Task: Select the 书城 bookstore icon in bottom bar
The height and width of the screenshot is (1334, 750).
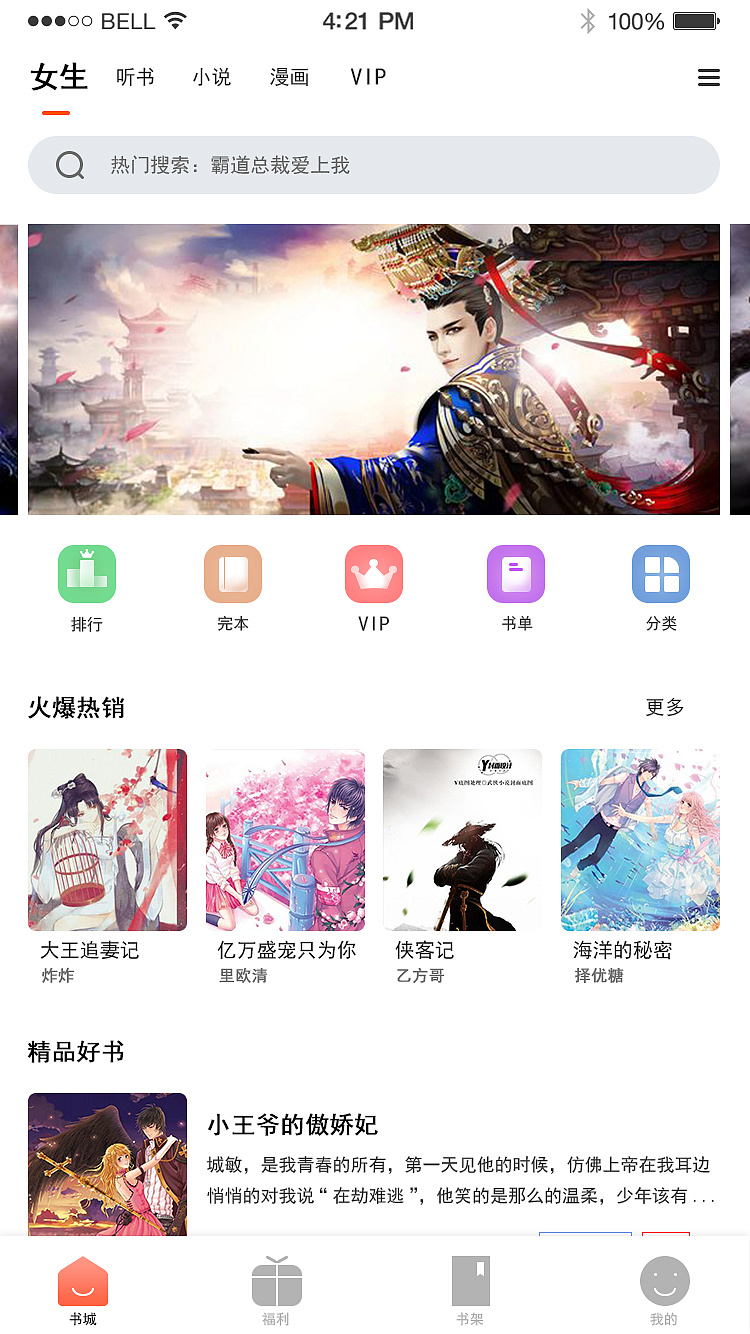Action: (82, 1280)
